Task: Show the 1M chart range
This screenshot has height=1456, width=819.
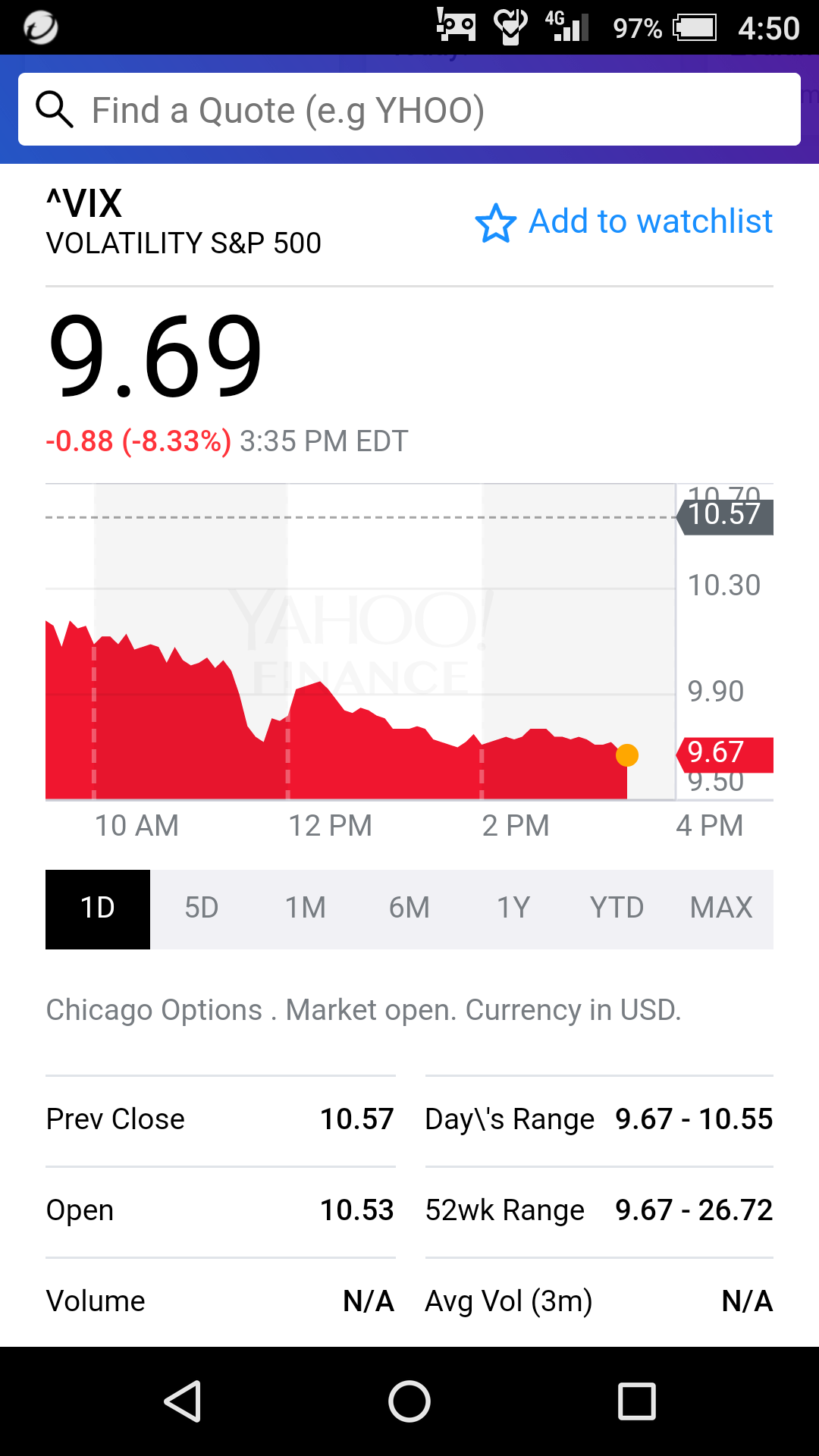Action: [x=306, y=908]
